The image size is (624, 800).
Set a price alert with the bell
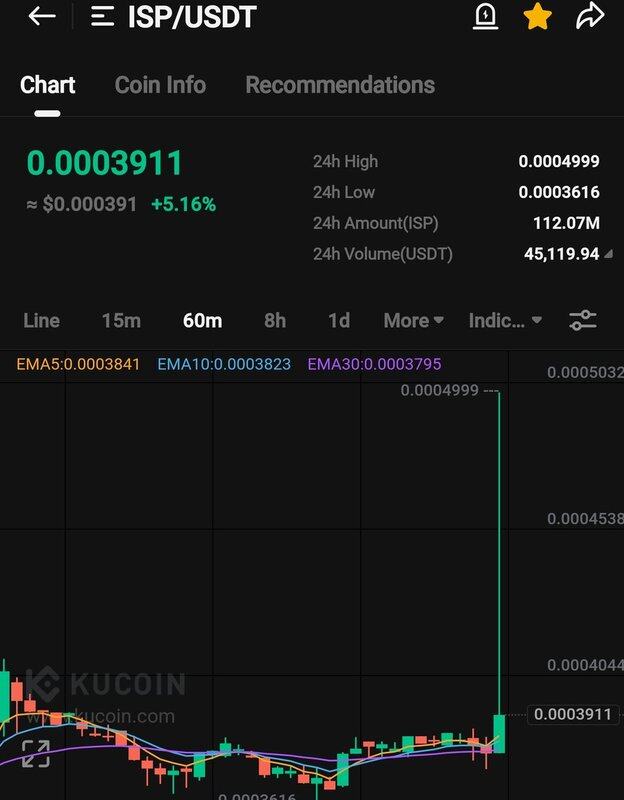[x=485, y=16]
